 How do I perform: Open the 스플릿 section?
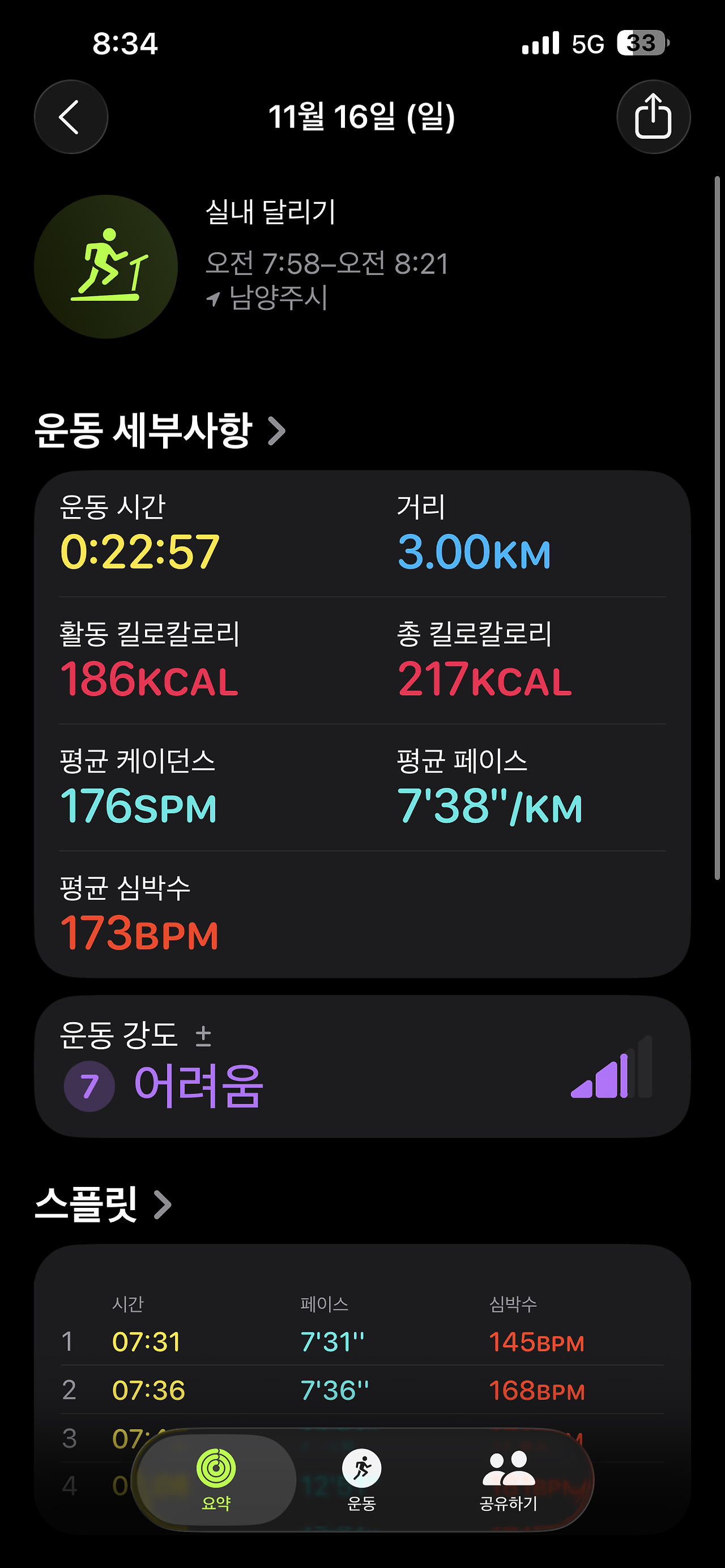pos(103,1204)
